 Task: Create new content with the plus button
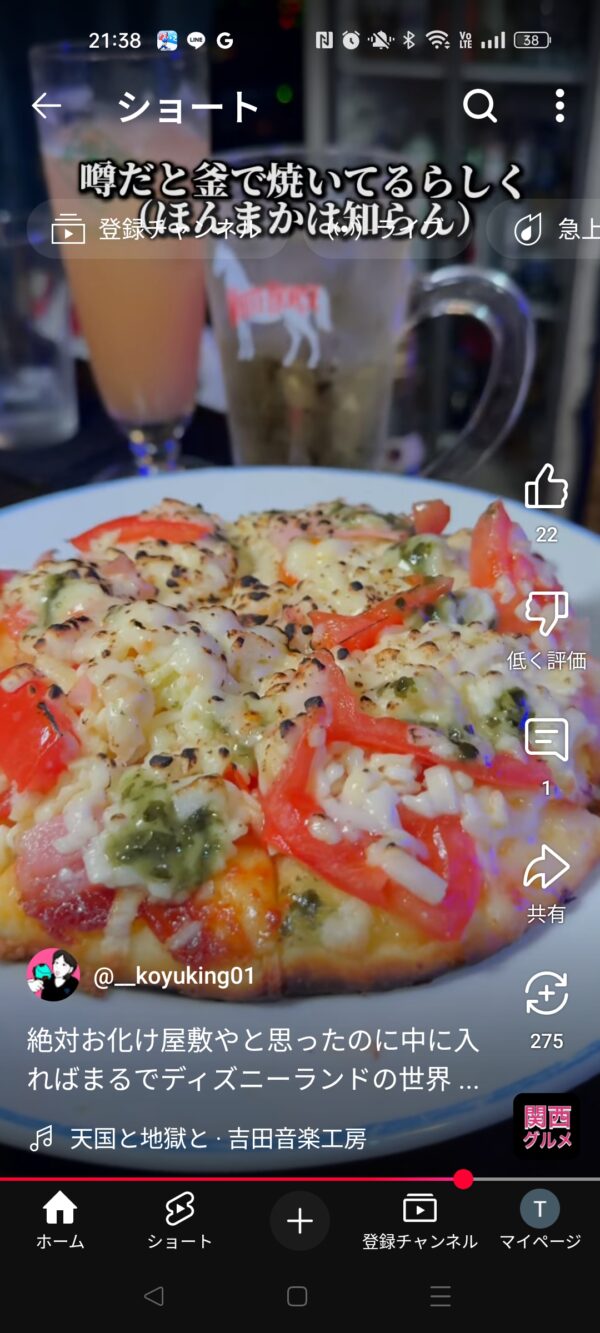point(299,1221)
